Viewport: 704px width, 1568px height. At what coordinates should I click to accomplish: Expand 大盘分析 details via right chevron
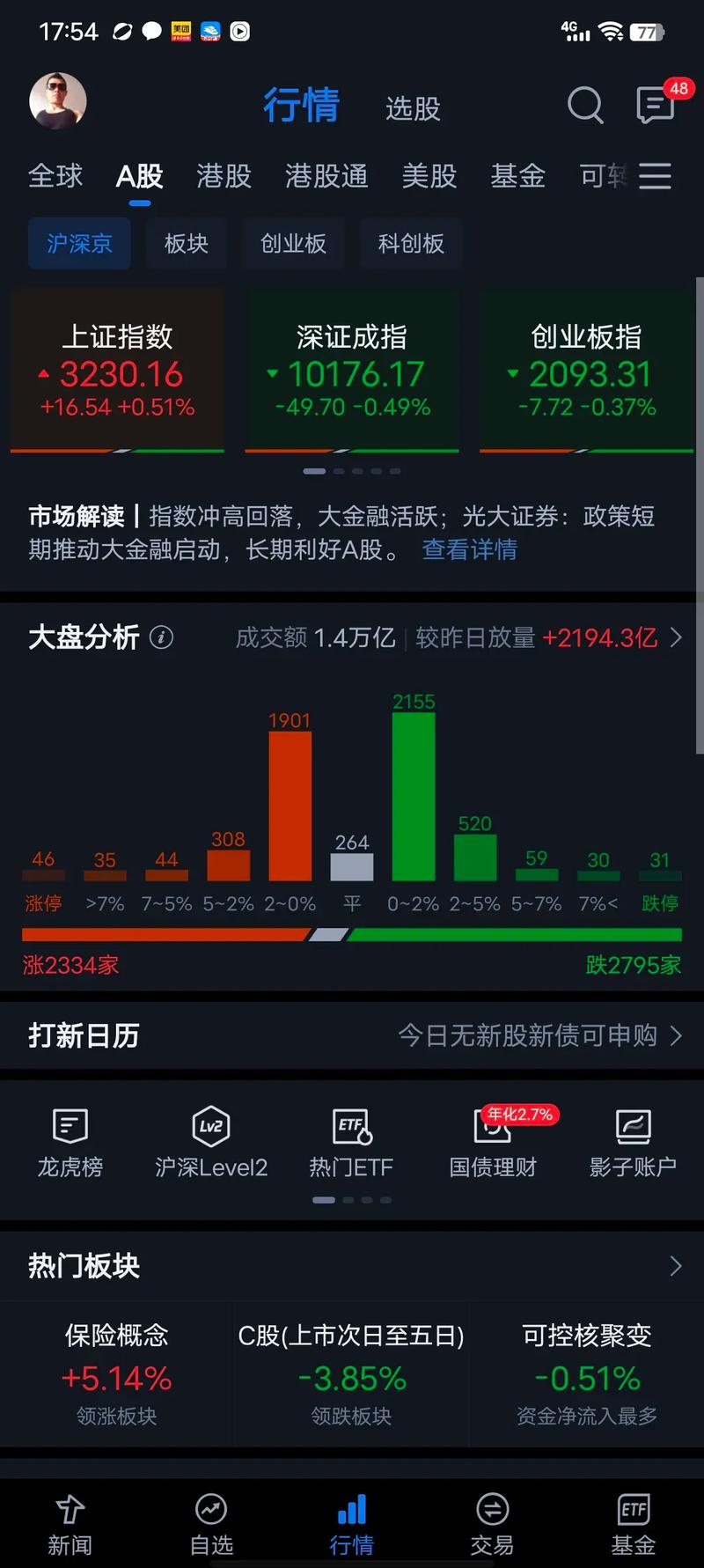coord(674,637)
